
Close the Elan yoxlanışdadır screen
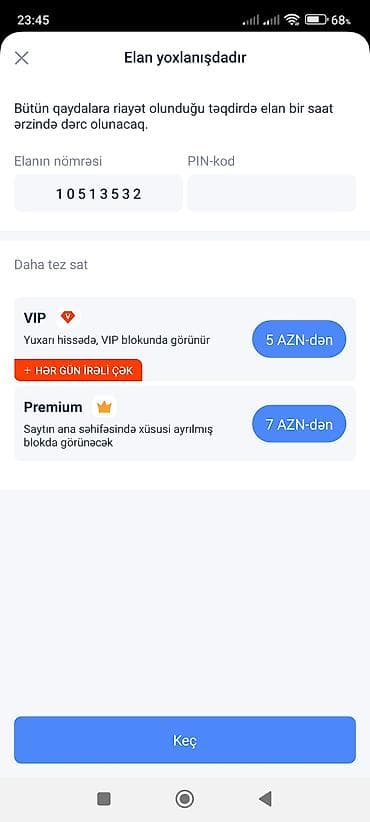pyautogui.click(x=21, y=58)
